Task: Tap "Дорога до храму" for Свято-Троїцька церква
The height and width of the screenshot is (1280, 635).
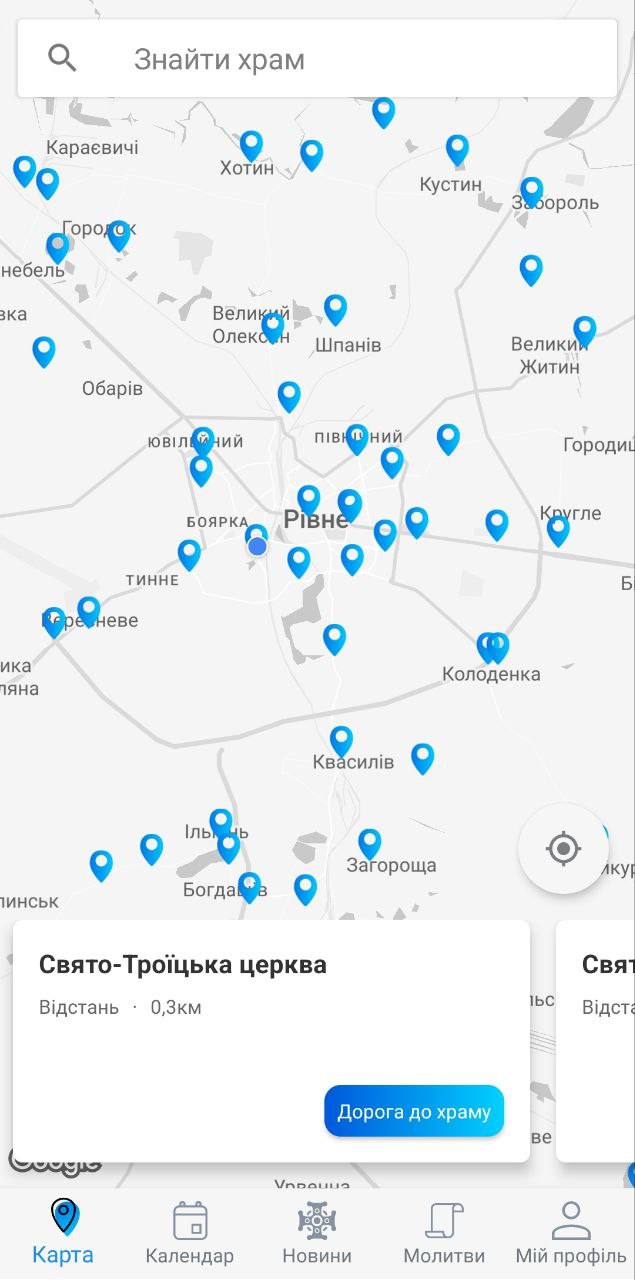Action: tap(414, 1111)
